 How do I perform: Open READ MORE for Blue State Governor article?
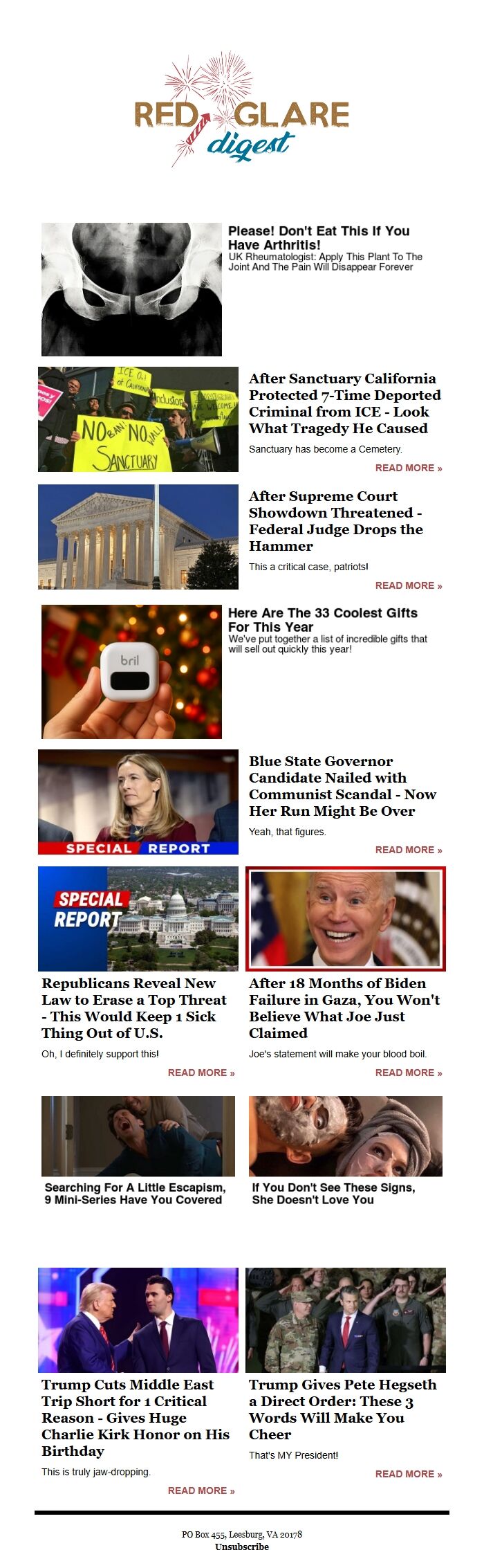(x=408, y=850)
